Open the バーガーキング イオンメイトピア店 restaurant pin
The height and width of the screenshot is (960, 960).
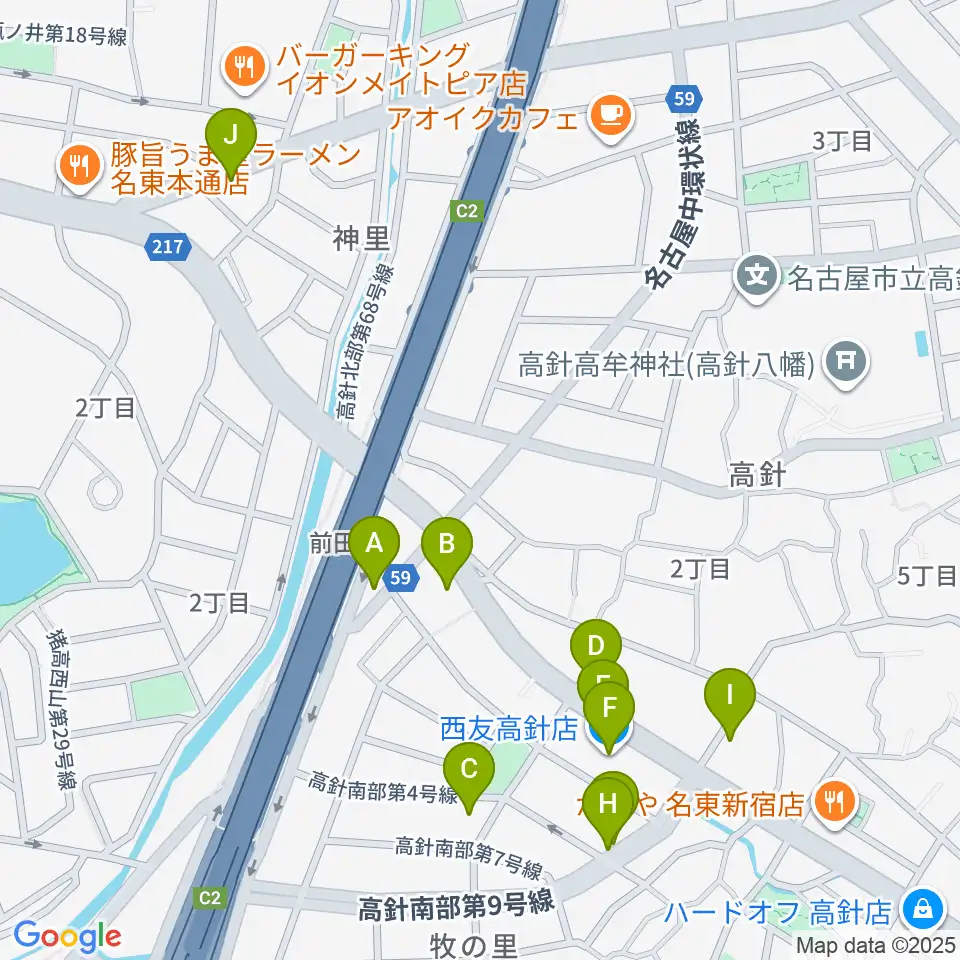point(245,69)
